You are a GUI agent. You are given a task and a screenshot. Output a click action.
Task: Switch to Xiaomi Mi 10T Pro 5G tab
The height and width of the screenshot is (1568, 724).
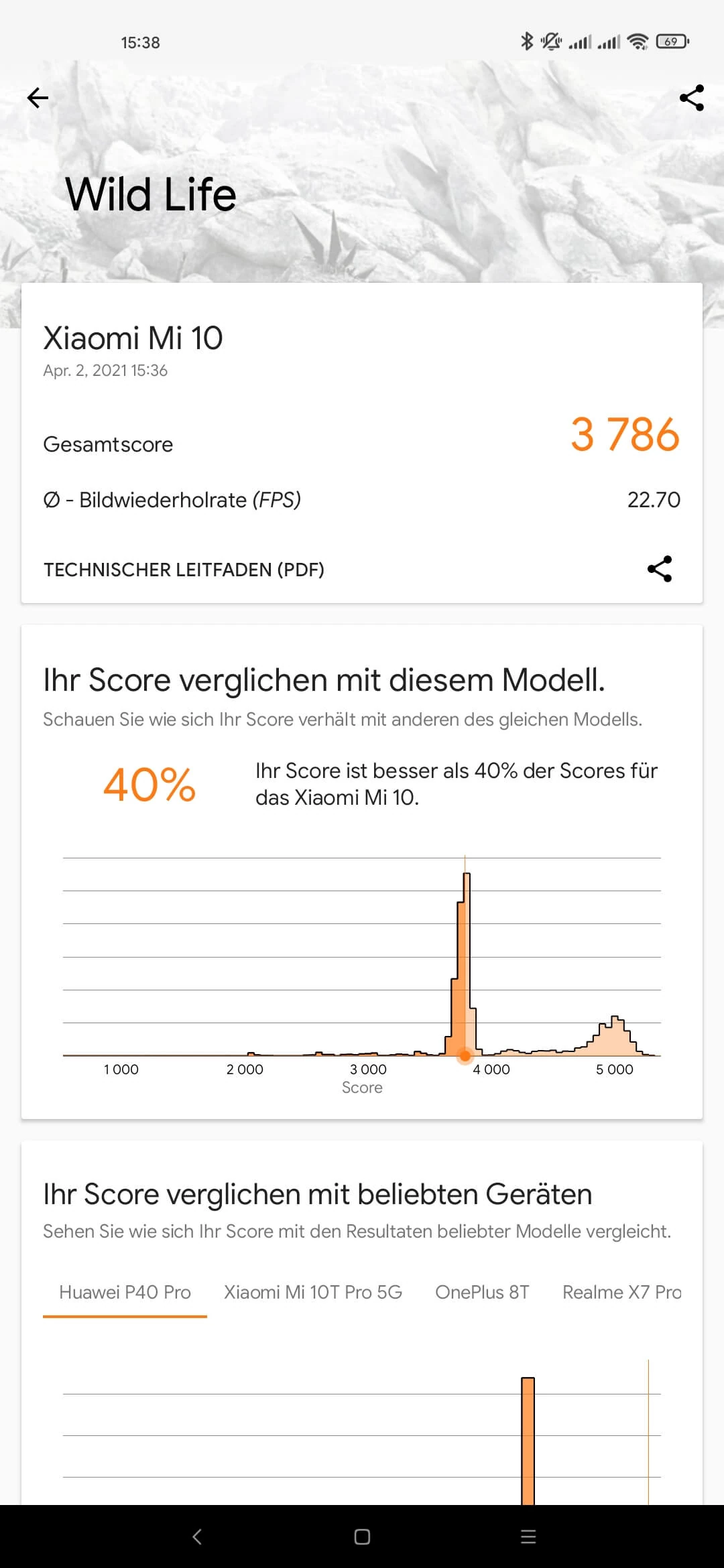pyautogui.click(x=313, y=1293)
